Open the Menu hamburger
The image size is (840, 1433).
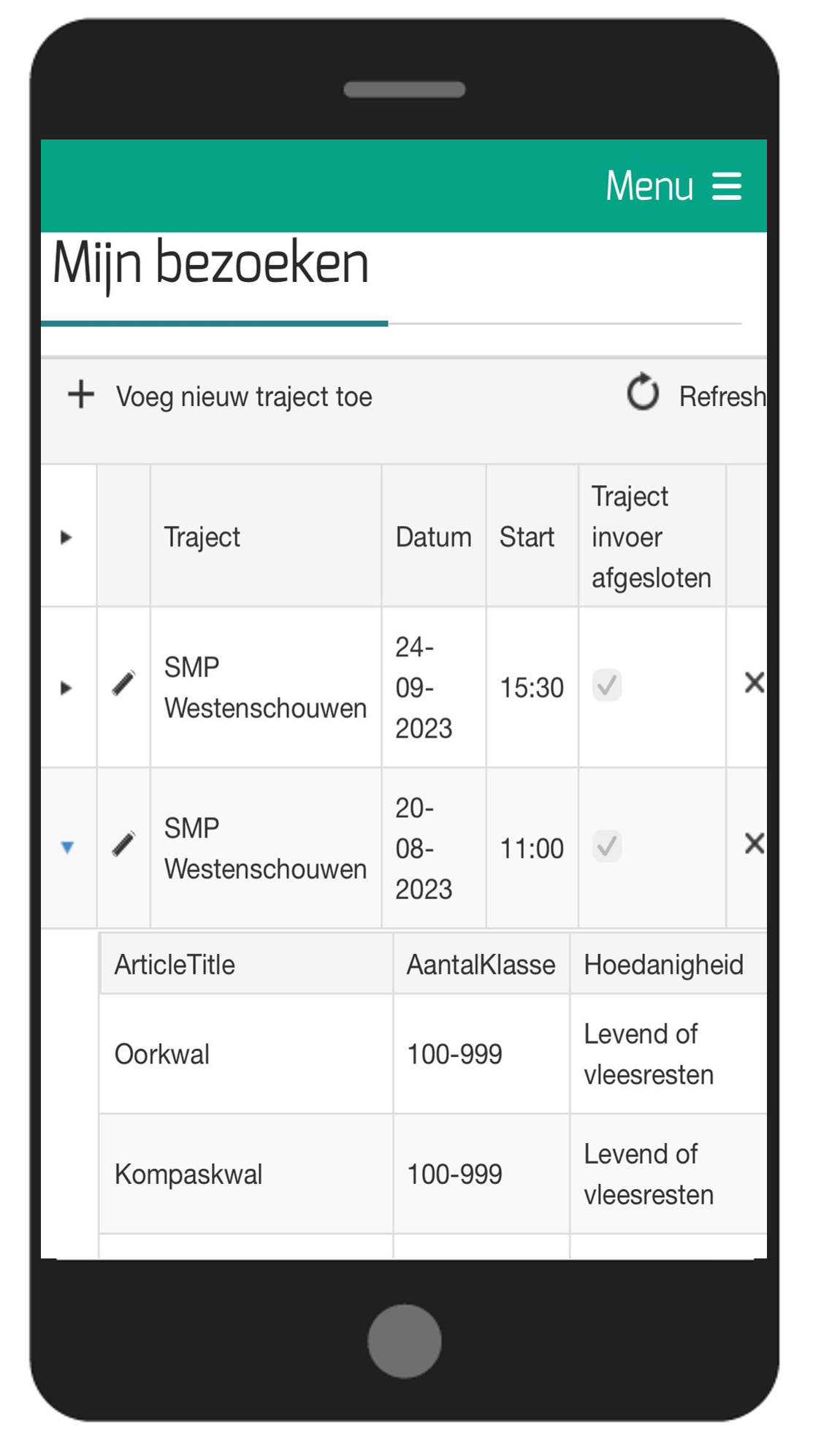(725, 186)
